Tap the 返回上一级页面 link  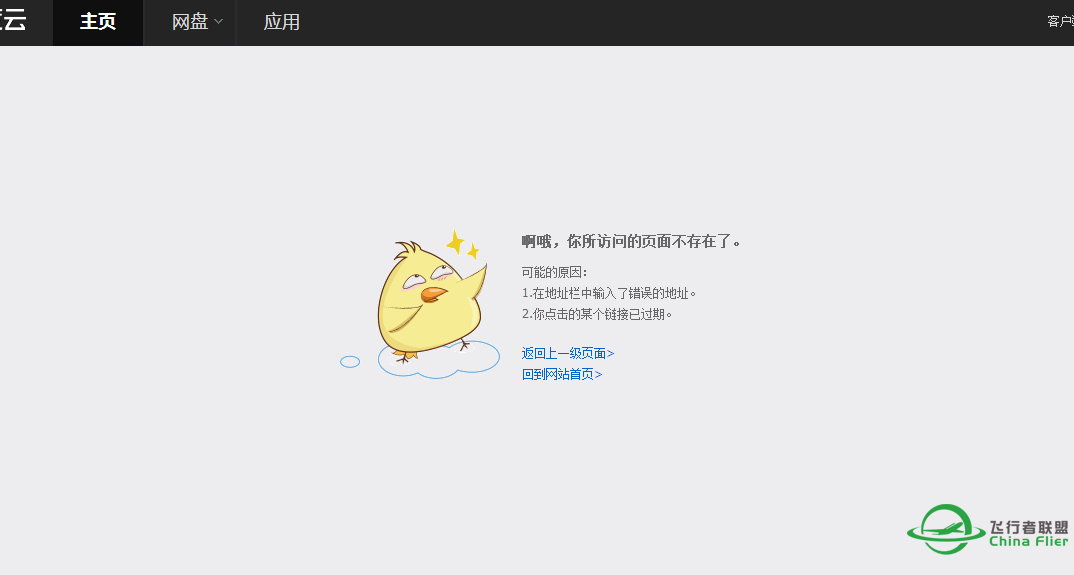(567, 353)
